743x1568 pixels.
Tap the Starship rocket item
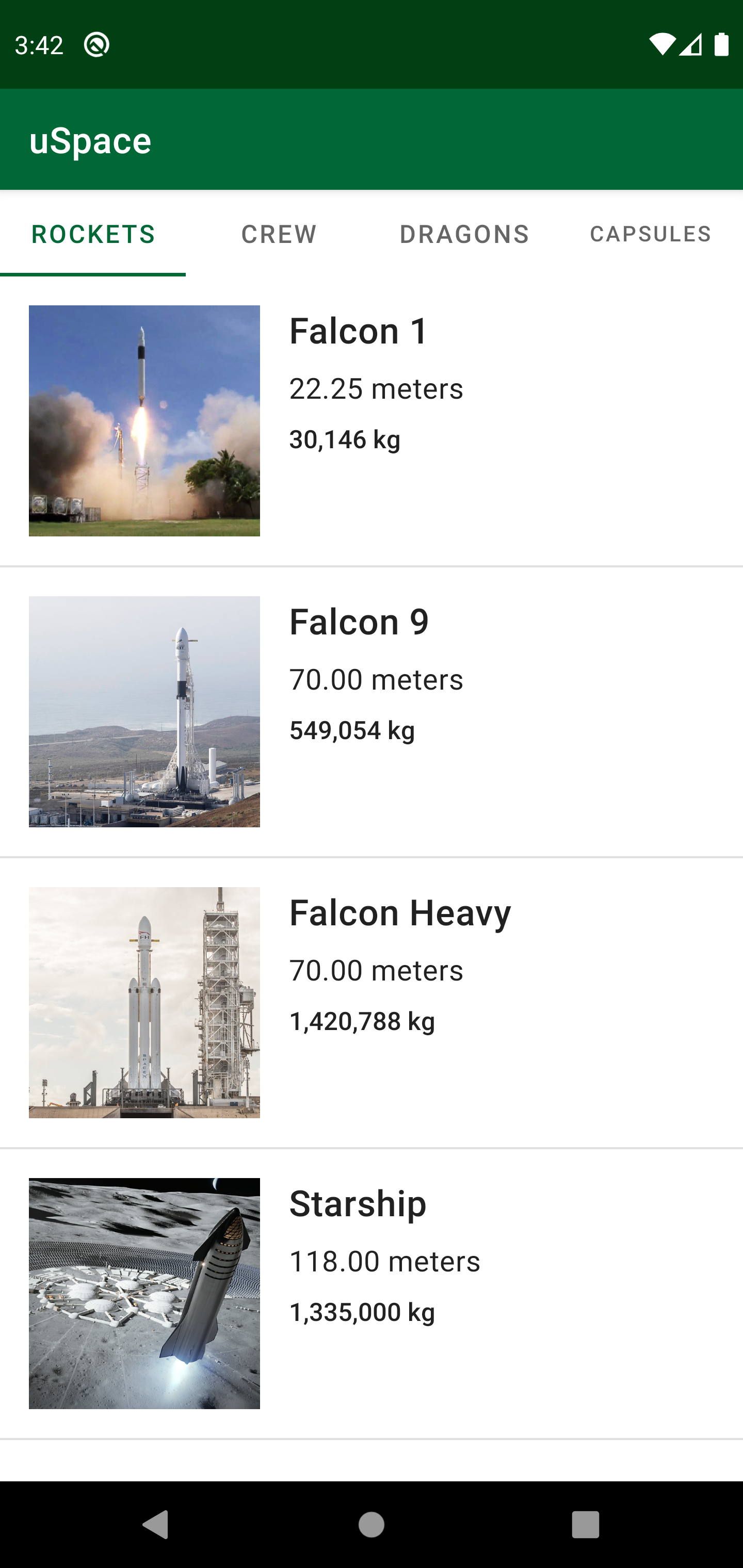click(x=372, y=1294)
